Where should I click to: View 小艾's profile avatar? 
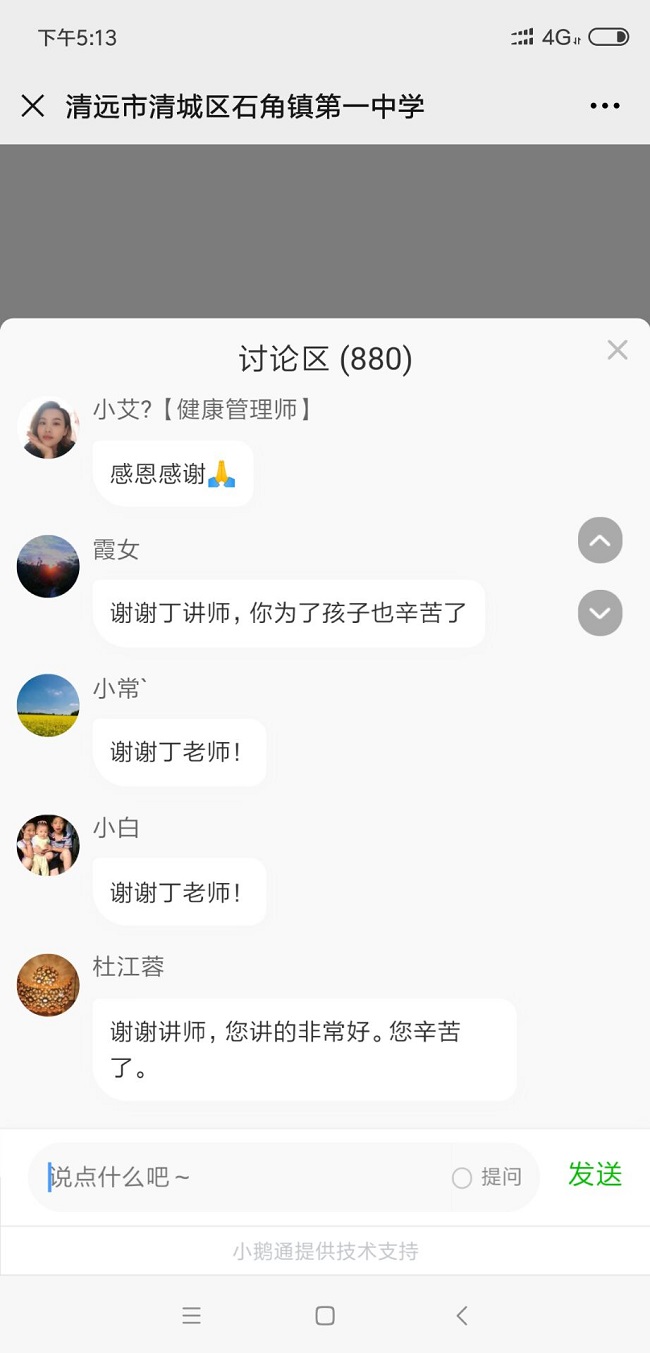coord(48,428)
